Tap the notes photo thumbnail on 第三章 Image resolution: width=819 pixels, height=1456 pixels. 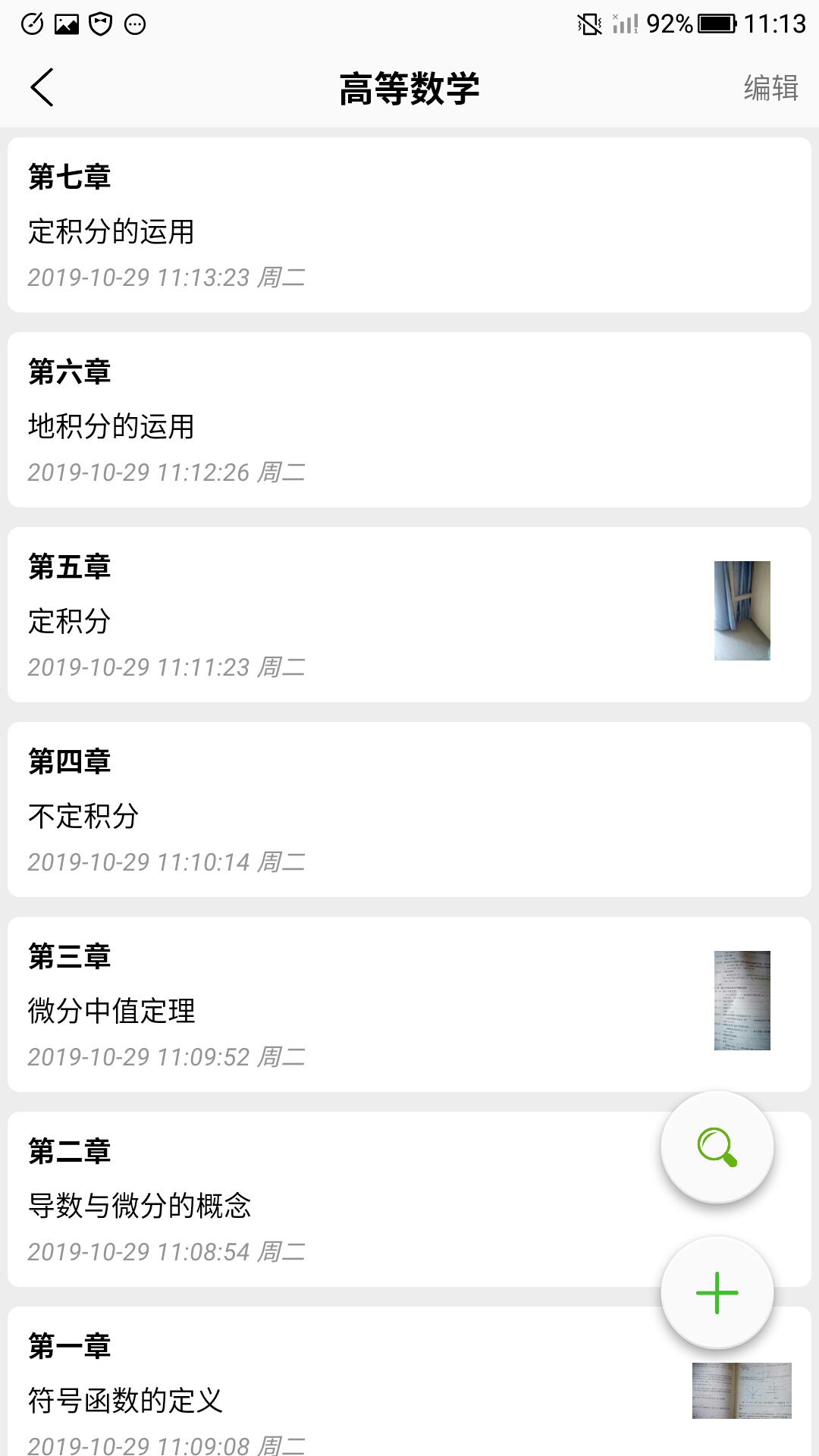point(740,1001)
